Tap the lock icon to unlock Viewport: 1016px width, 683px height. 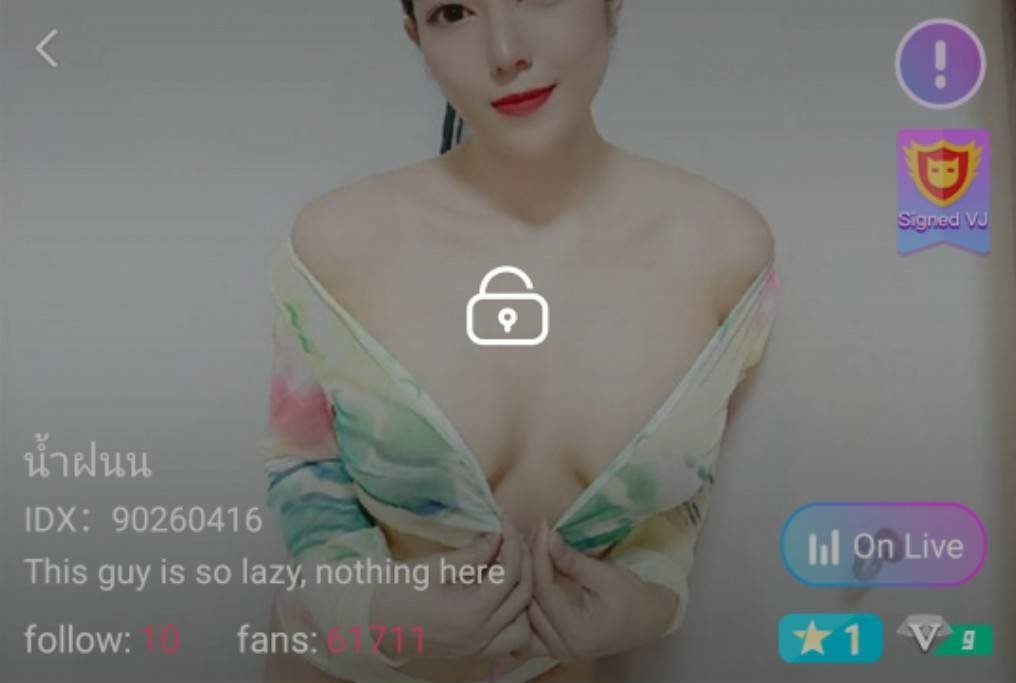point(507,306)
